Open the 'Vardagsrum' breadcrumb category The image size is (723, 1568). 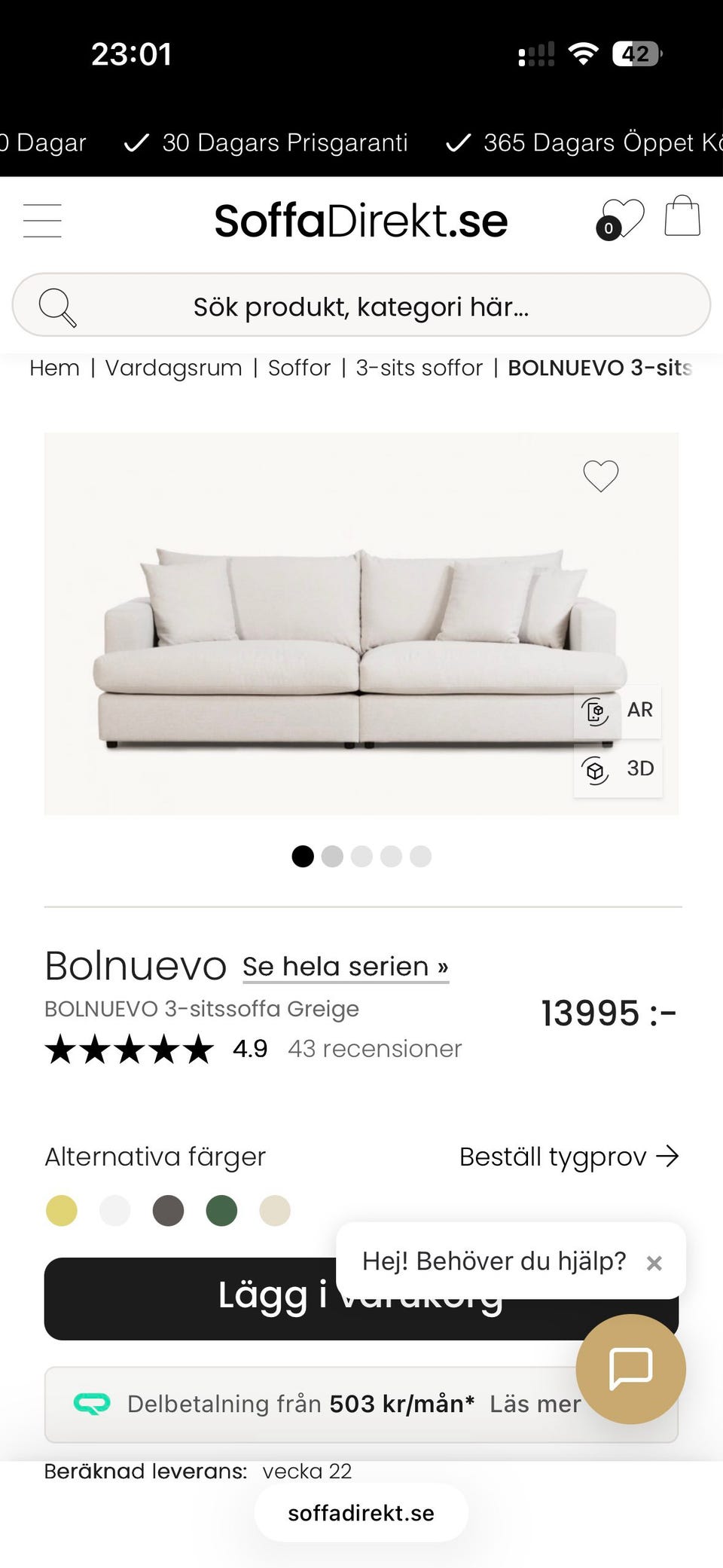click(173, 368)
